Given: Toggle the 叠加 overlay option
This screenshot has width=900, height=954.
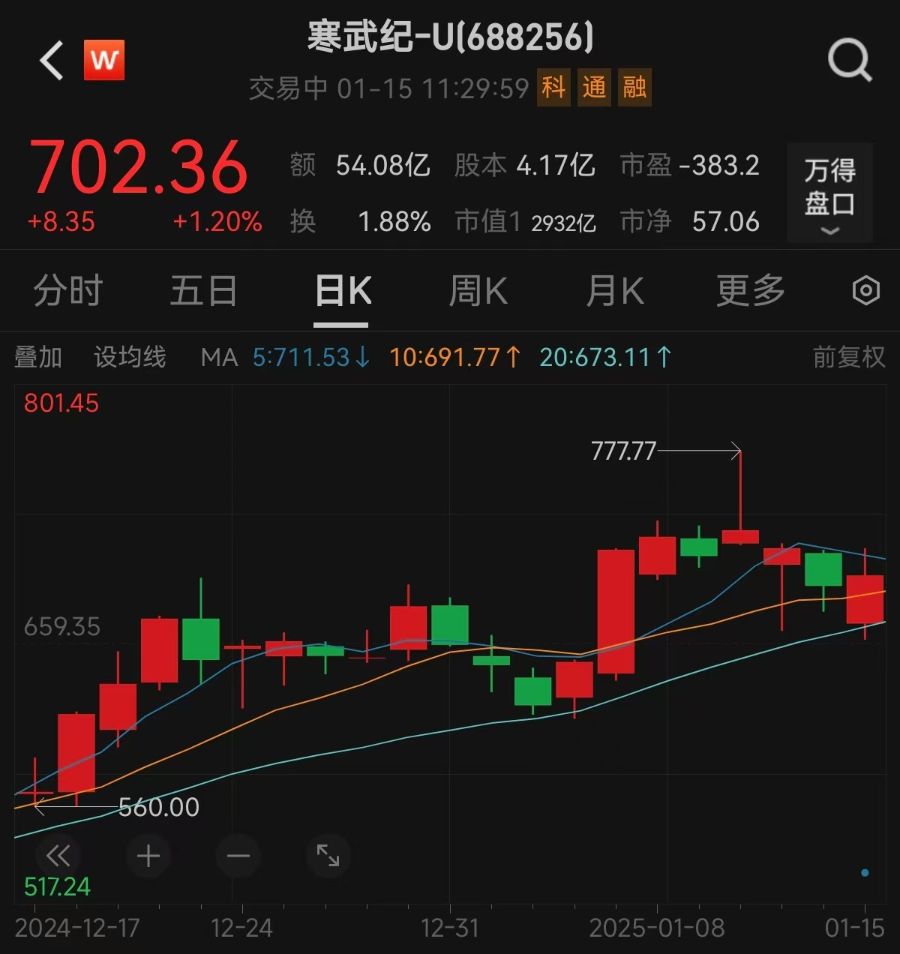Looking at the screenshot, I should pos(37,357).
